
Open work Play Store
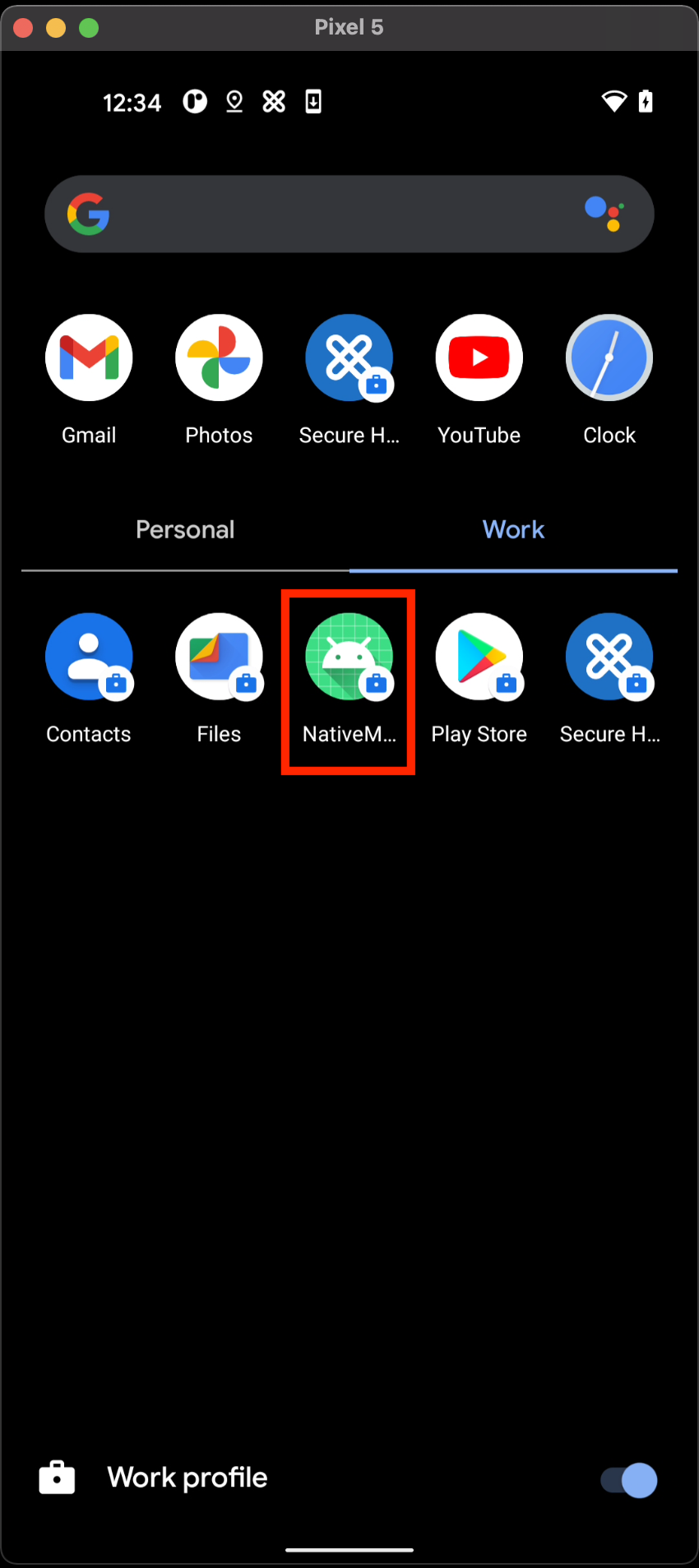tap(479, 657)
